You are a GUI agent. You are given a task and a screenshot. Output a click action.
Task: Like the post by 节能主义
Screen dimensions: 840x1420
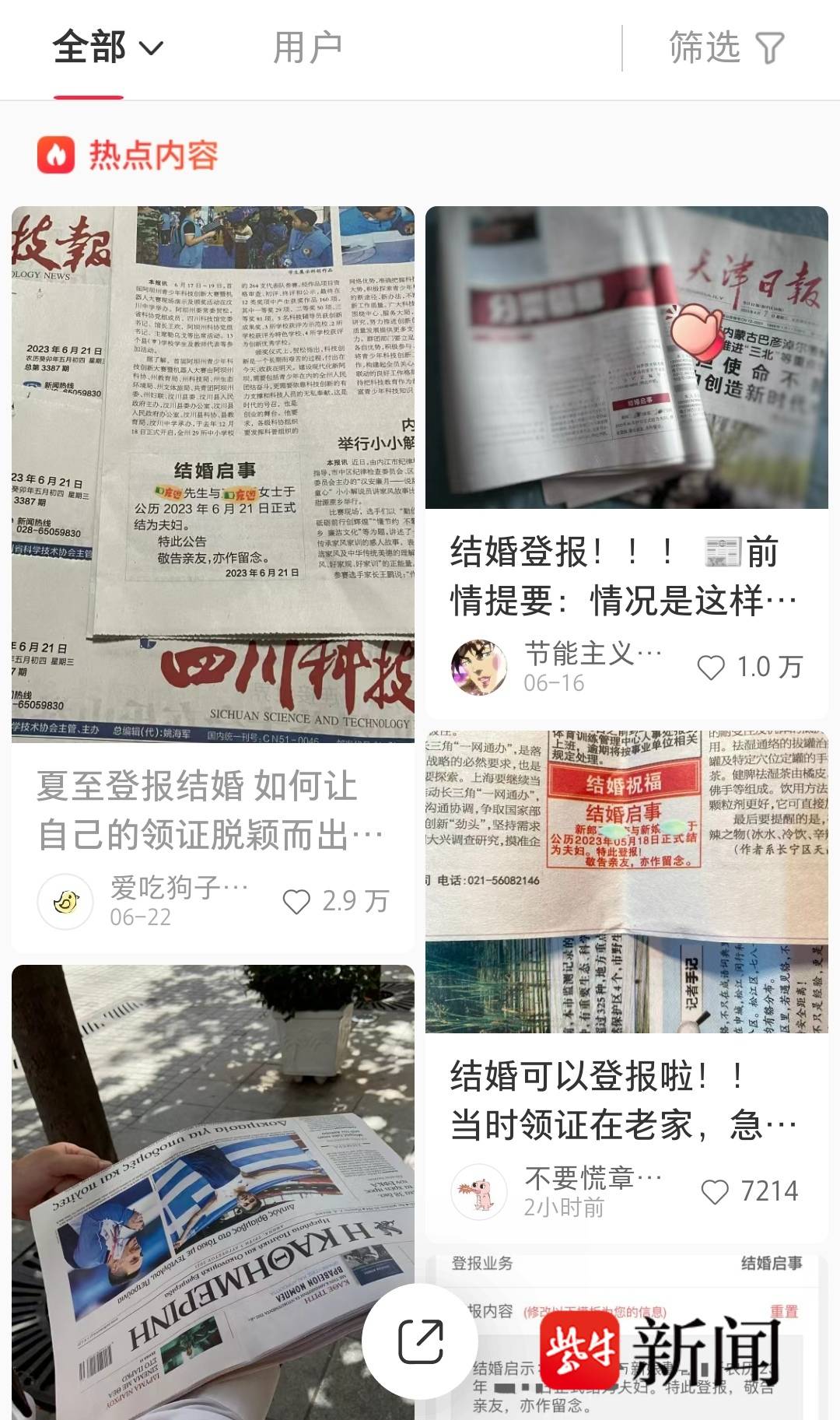(711, 667)
